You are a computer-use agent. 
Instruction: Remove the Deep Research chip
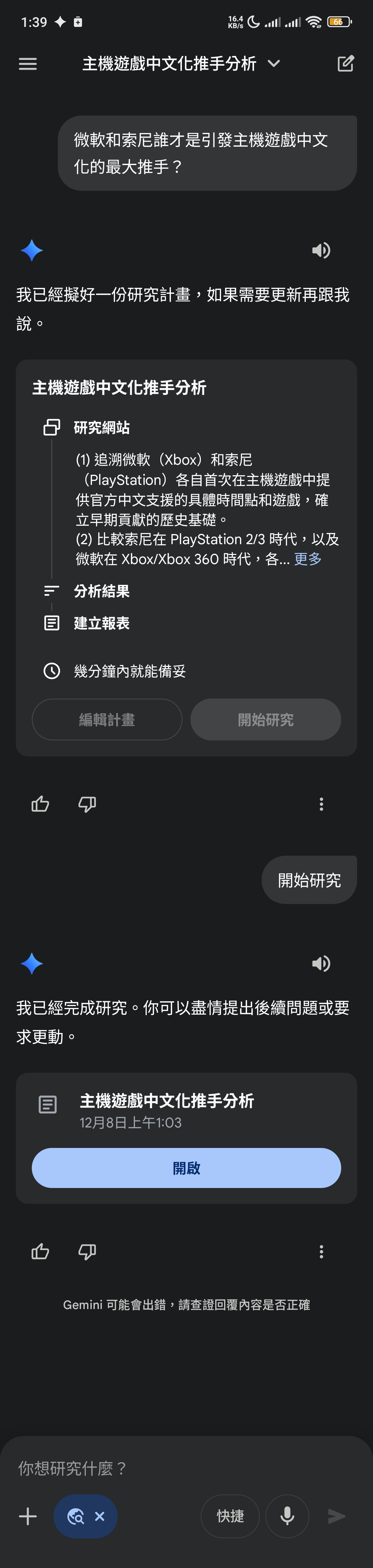[100, 1516]
